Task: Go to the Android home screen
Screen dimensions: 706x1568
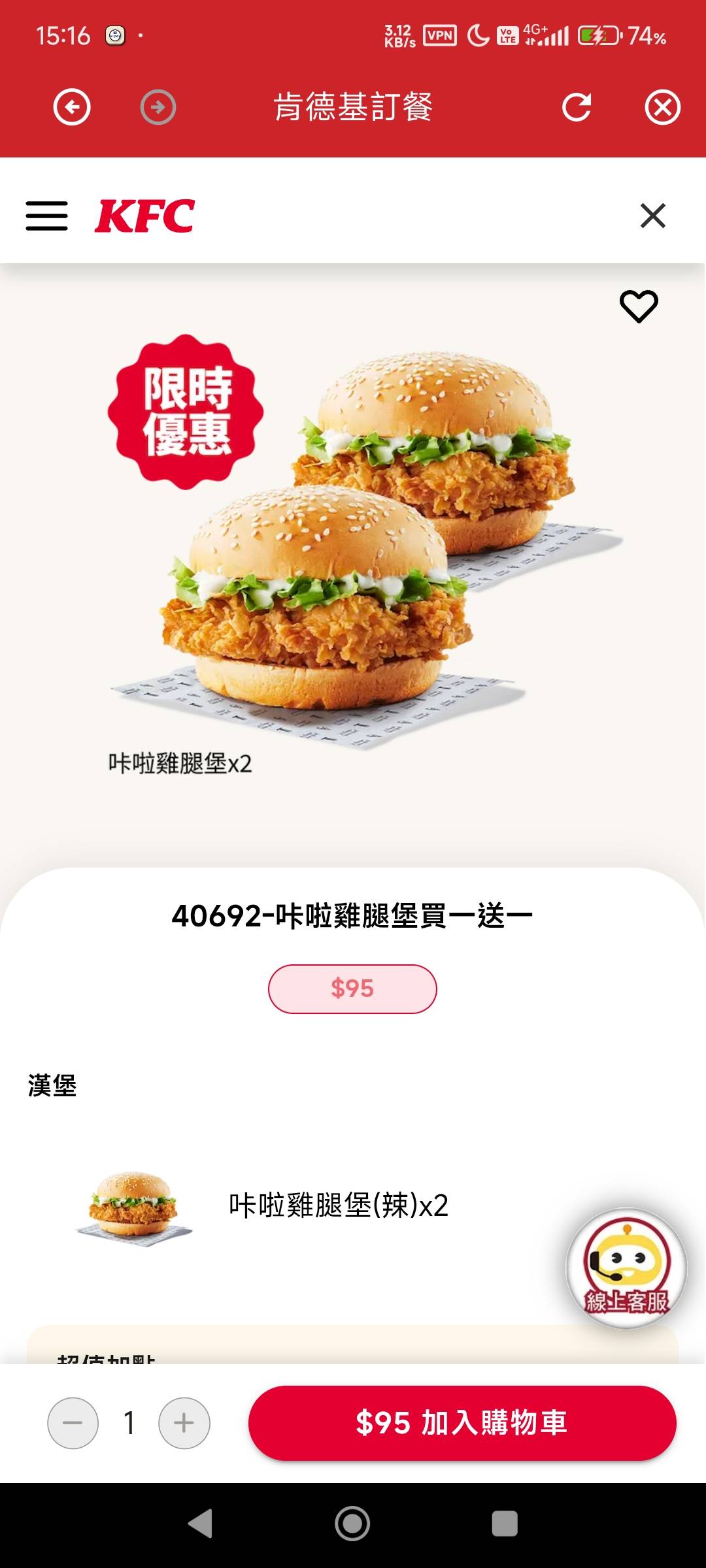Action: point(352,1524)
